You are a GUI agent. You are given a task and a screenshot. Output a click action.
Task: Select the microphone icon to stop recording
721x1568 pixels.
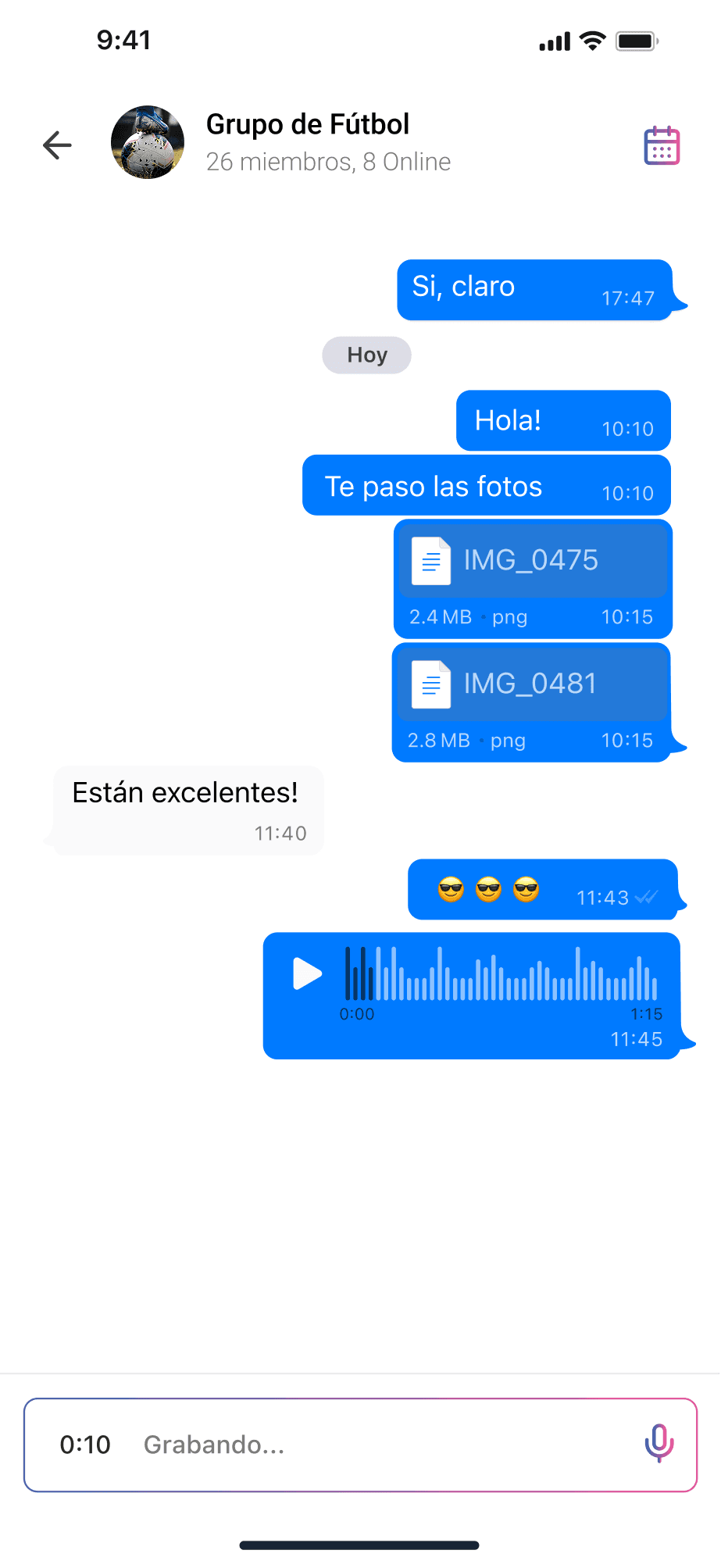[659, 1445]
